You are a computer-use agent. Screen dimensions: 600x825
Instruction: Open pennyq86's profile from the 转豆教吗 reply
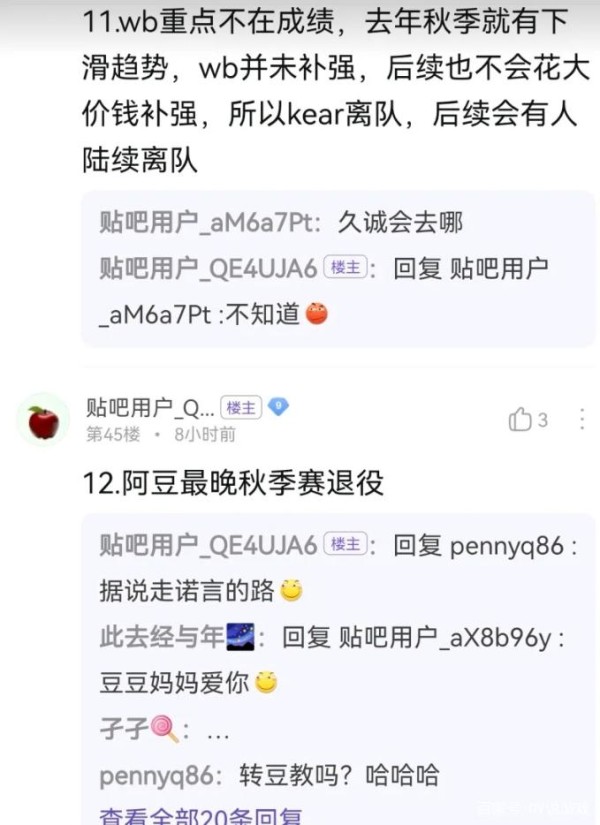155,775
